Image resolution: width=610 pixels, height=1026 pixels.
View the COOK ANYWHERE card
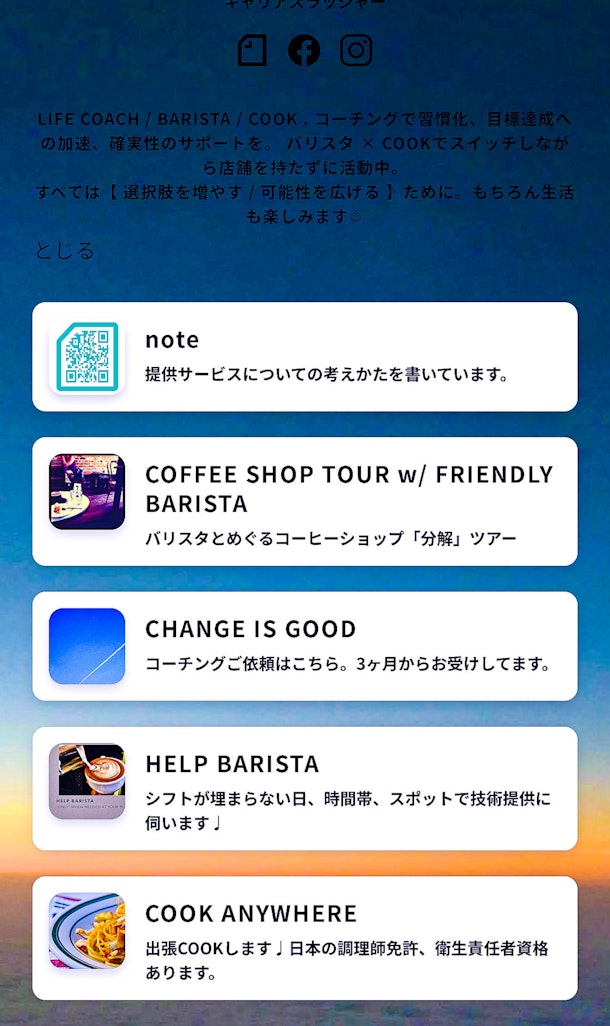tap(304, 938)
